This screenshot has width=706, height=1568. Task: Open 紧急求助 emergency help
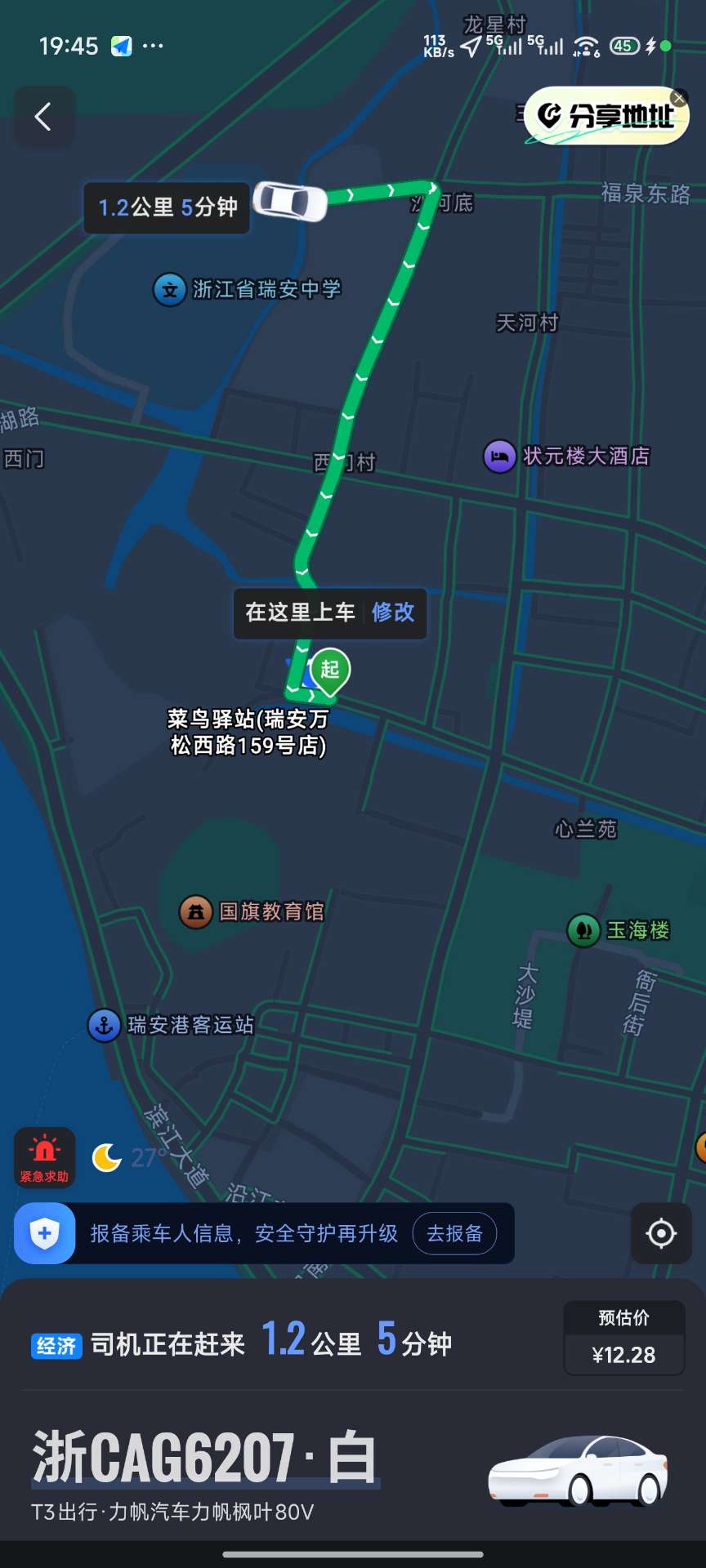coord(44,1157)
